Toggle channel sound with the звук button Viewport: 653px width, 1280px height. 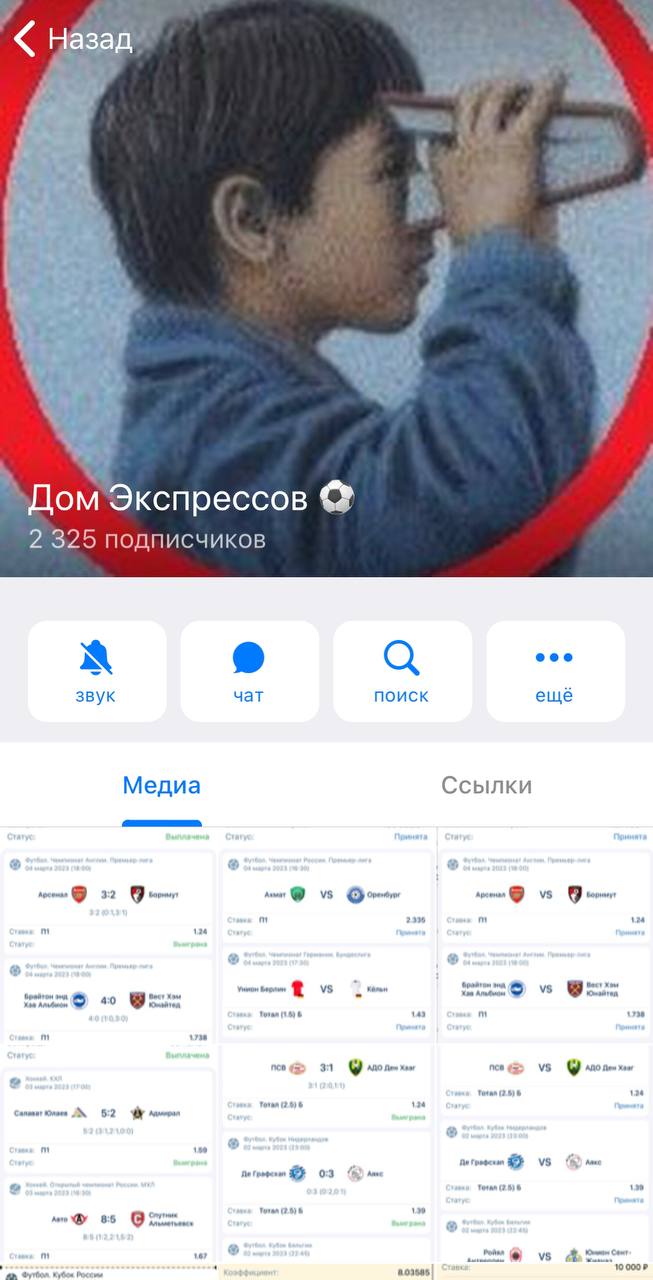pos(97,671)
